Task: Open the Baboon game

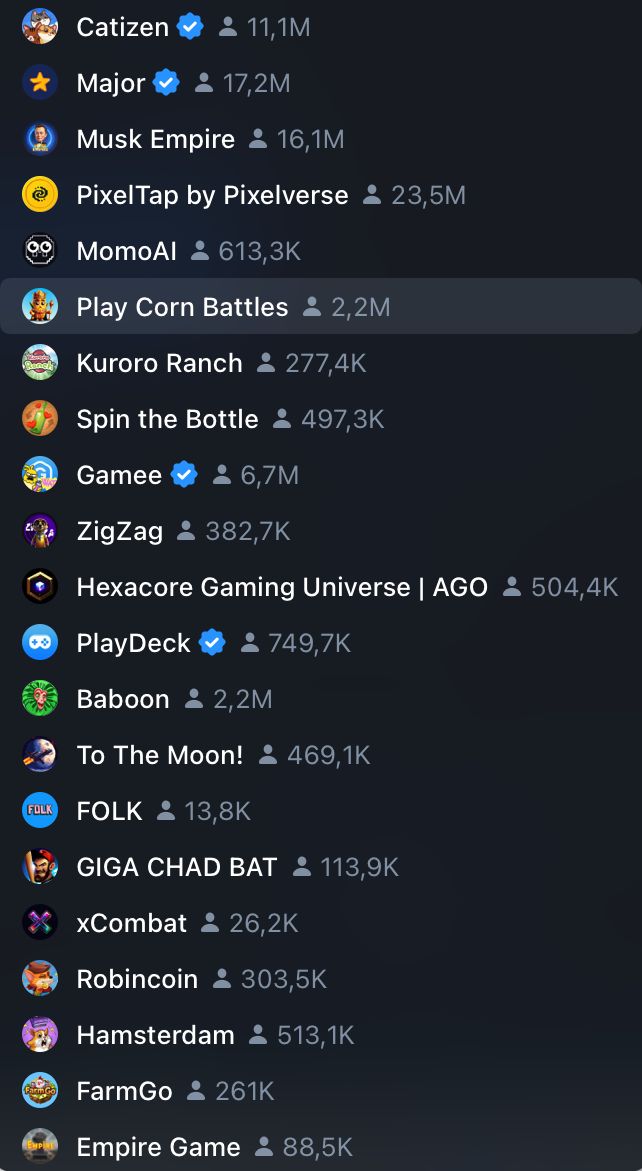Action: pos(123,699)
